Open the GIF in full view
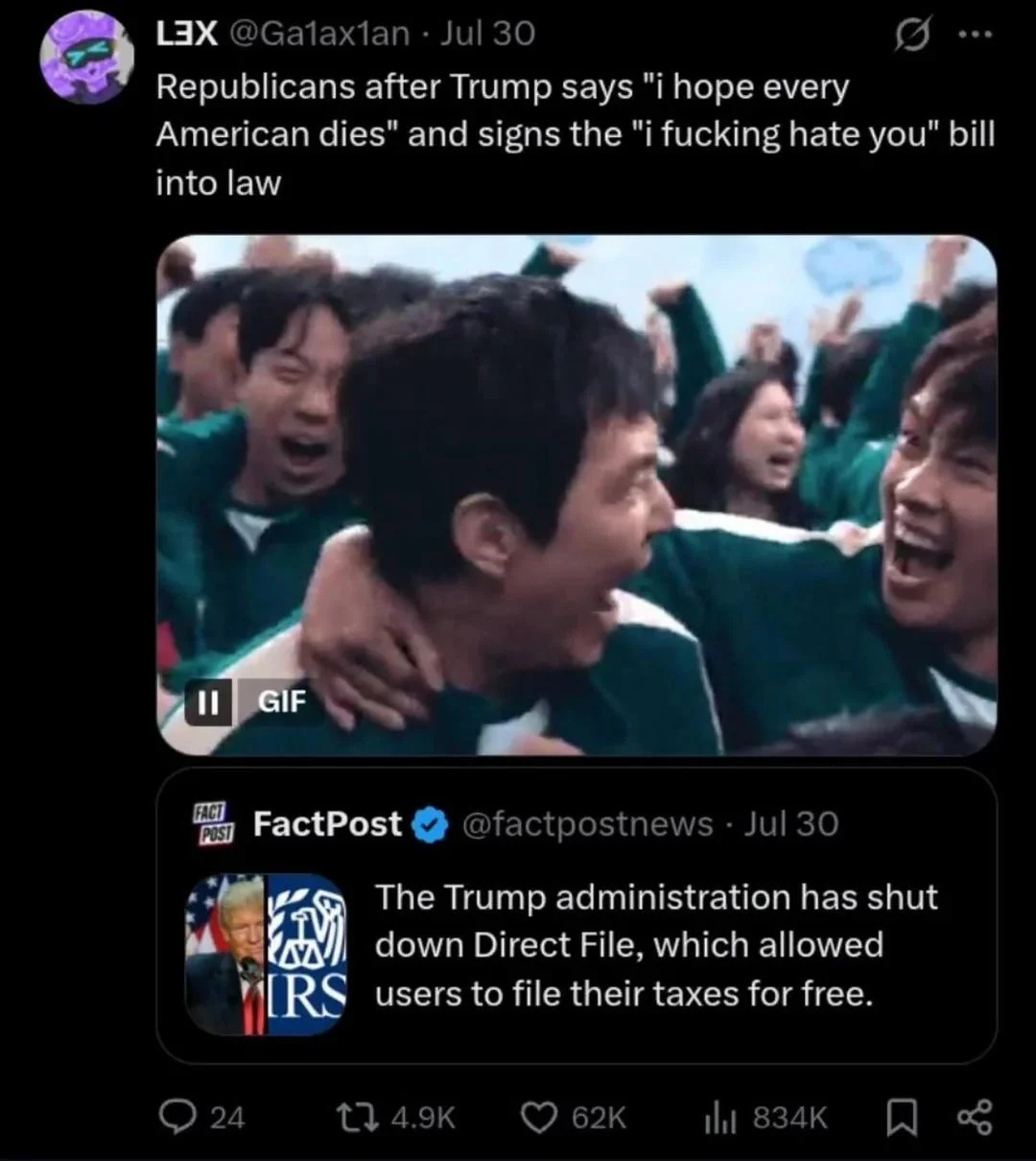1036x1161 pixels. pyautogui.click(x=576, y=480)
